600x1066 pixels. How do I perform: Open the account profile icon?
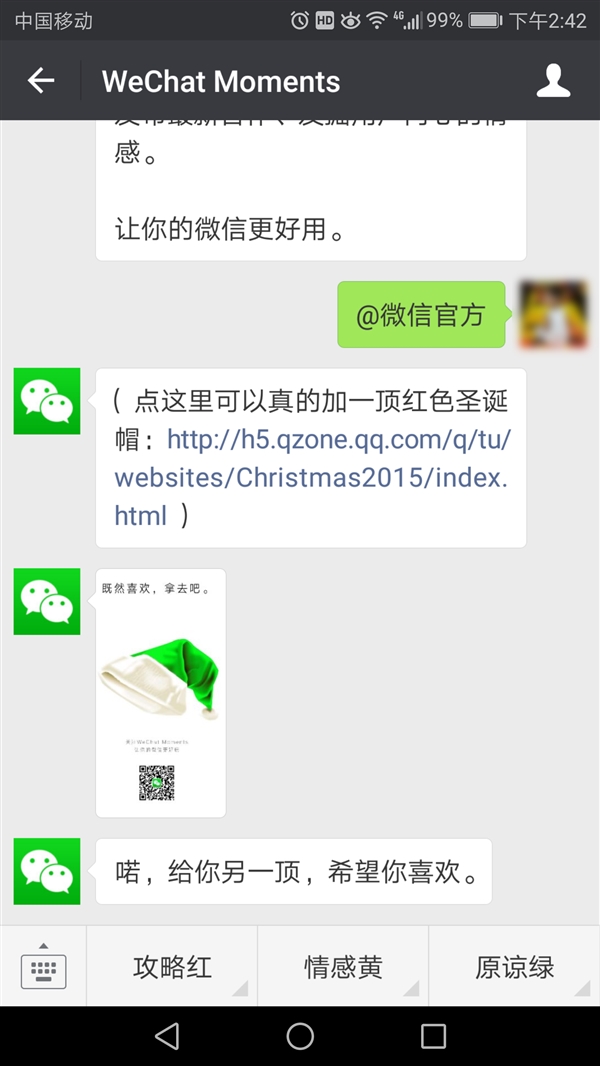point(553,81)
